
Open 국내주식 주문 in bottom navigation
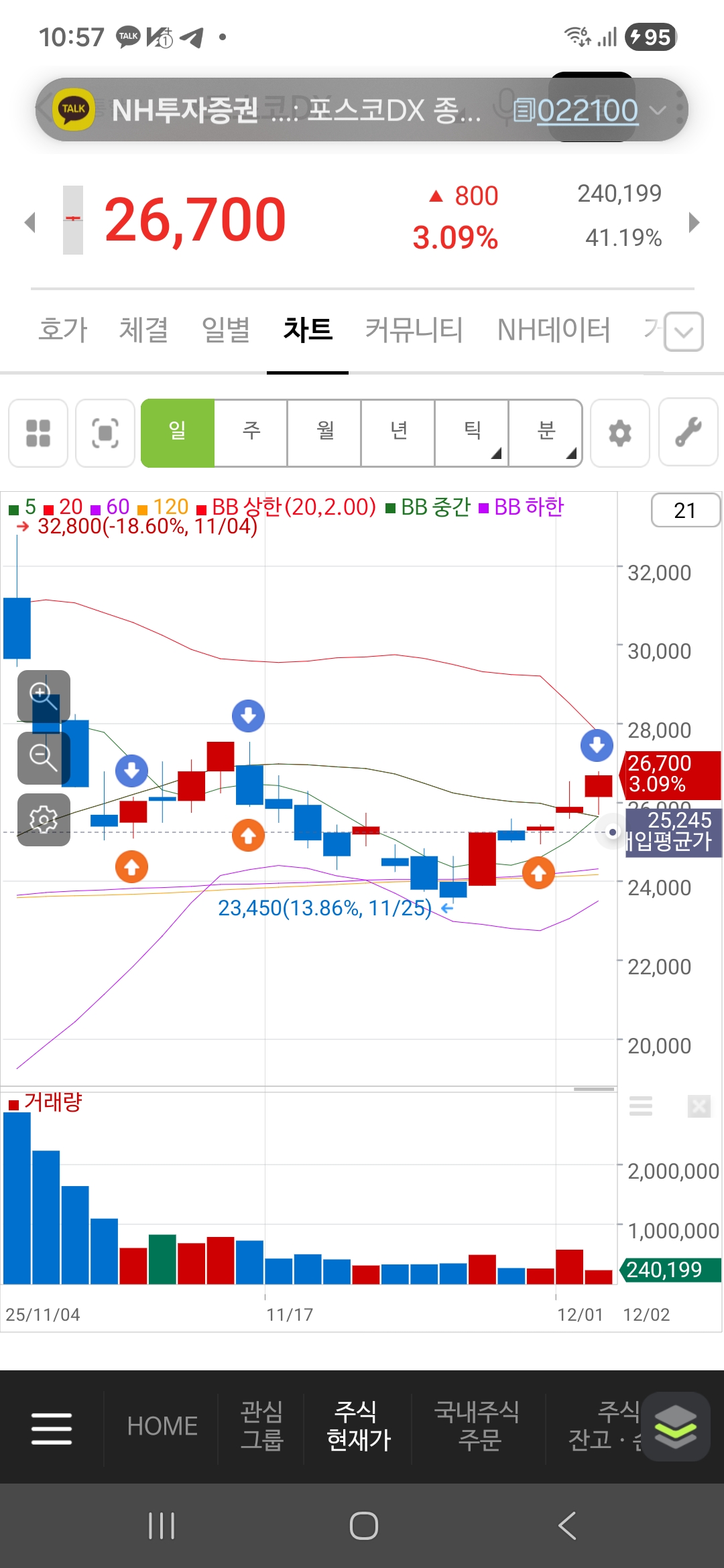click(x=477, y=1426)
